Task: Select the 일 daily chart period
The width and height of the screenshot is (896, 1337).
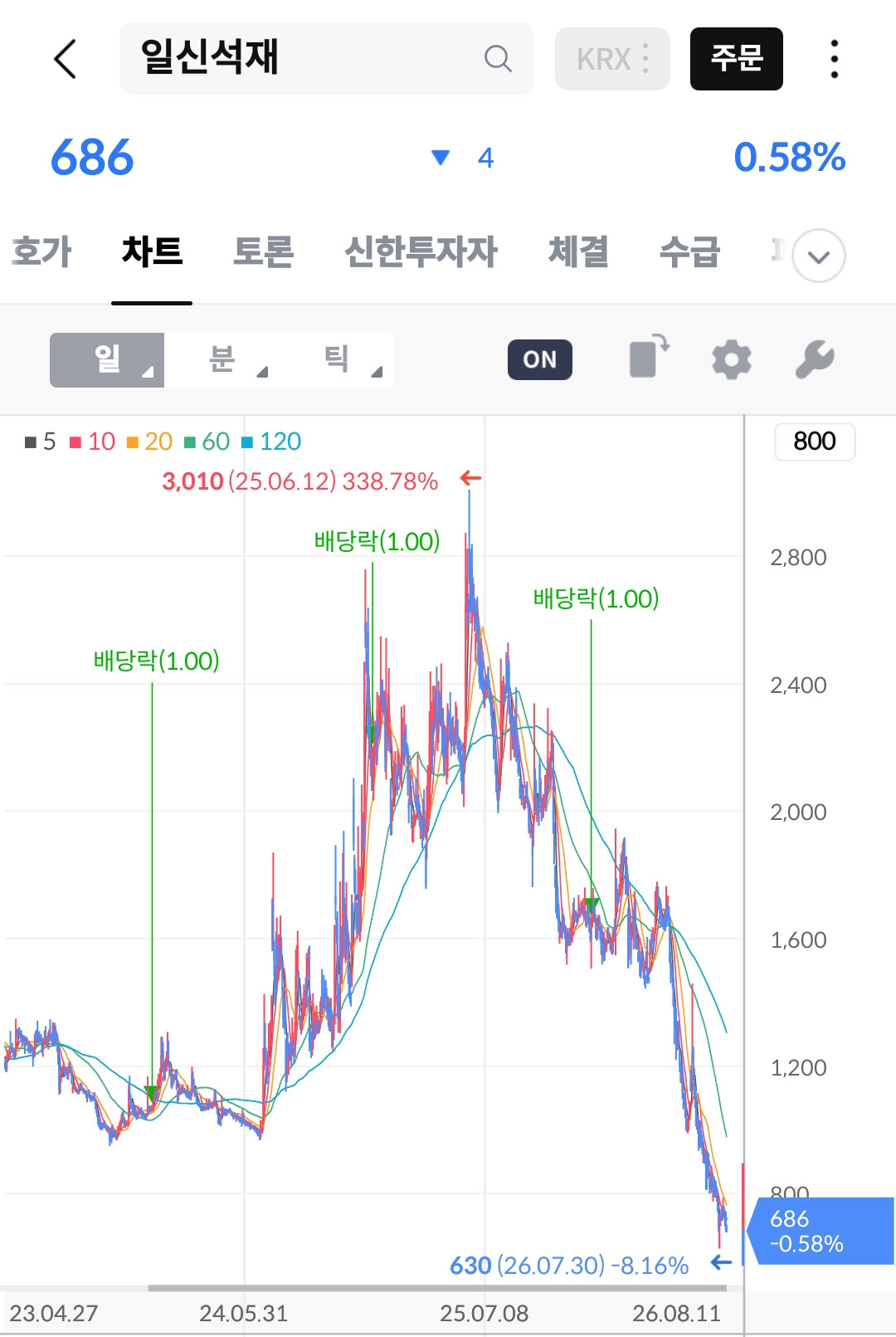Action: coord(107,360)
